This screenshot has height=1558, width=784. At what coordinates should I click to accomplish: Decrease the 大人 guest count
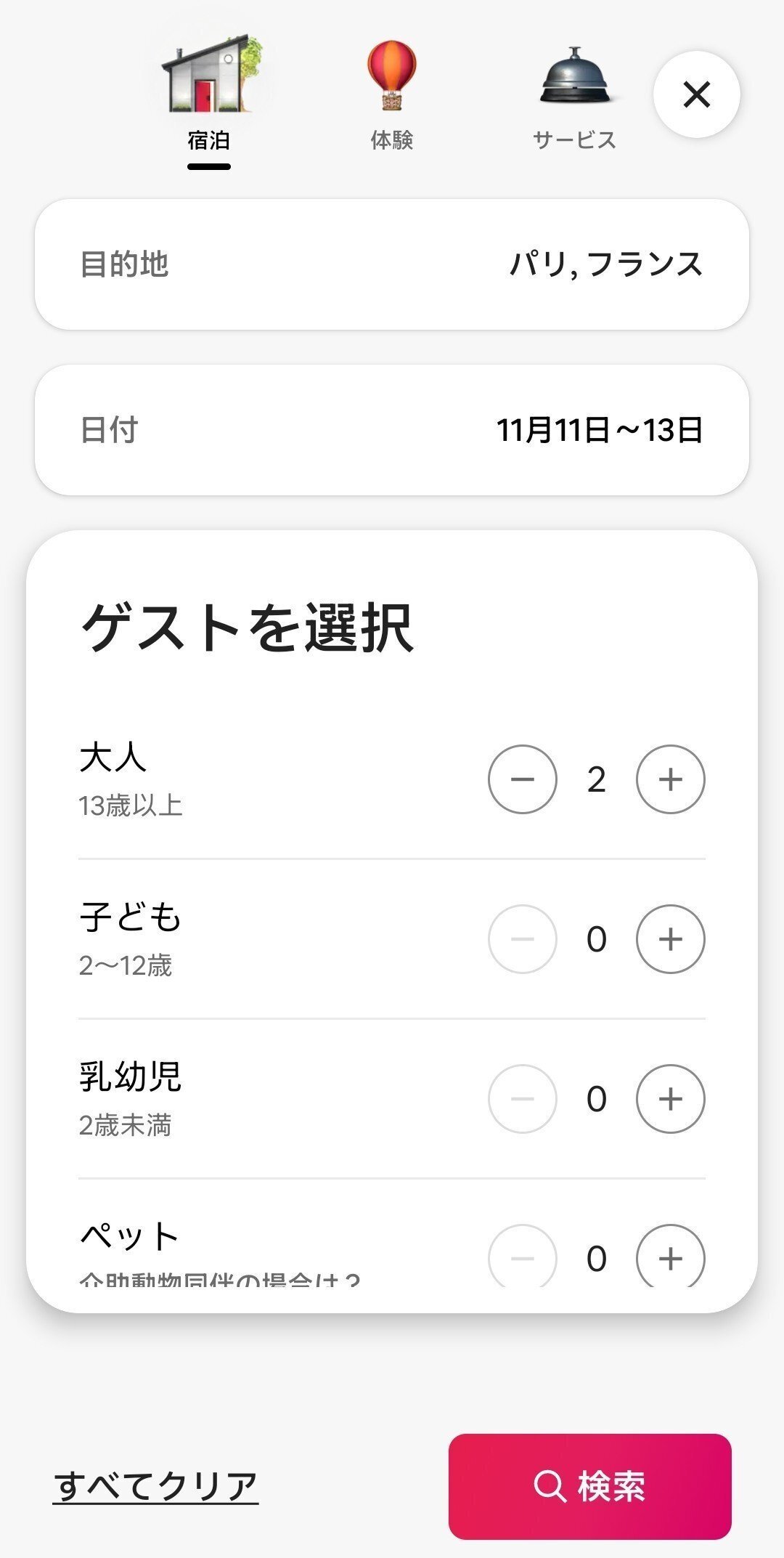[523, 779]
